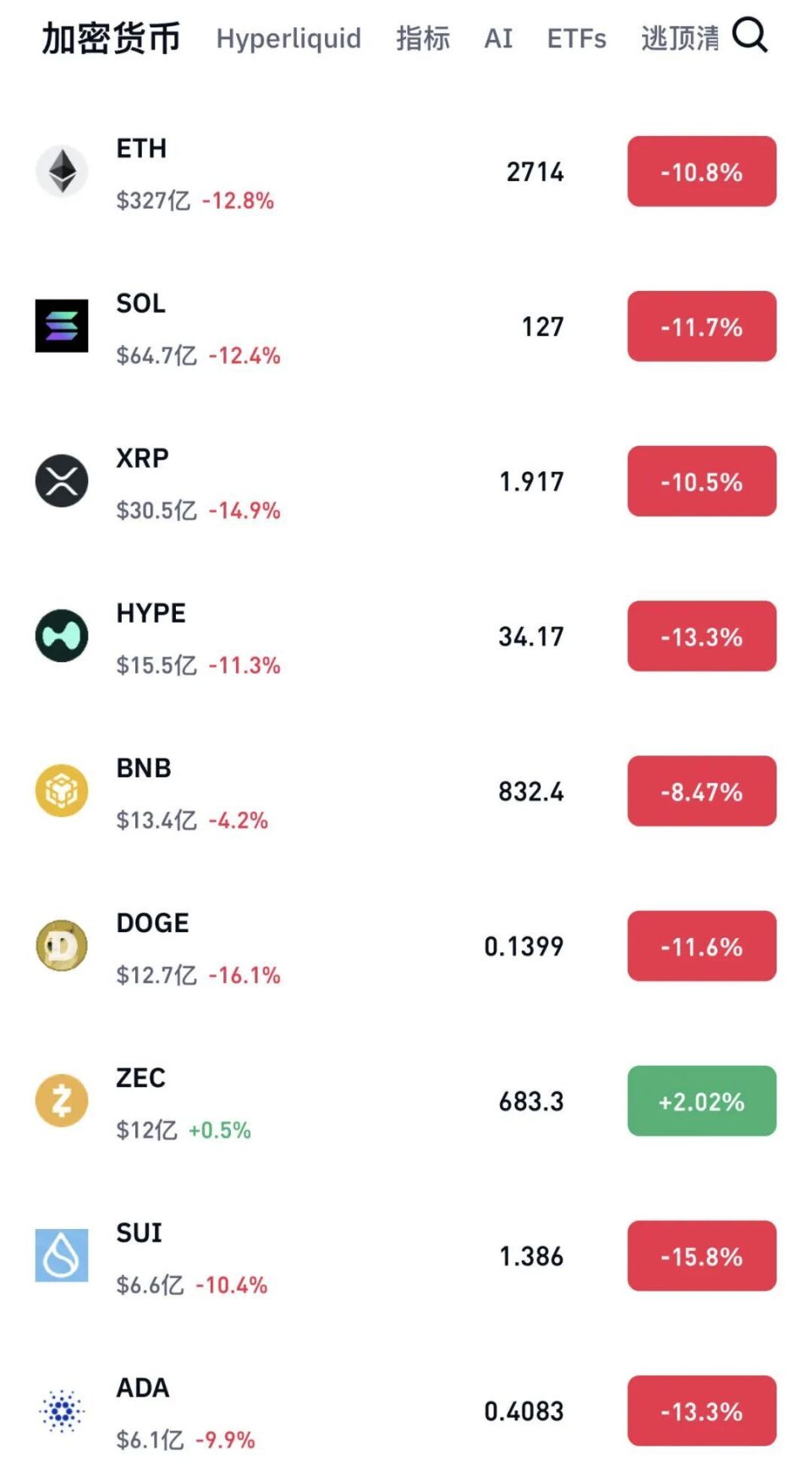Click the ETH -10.8% change badge
Image resolution: width=812 pixels, height=1465 pixels.
point(701,171)
